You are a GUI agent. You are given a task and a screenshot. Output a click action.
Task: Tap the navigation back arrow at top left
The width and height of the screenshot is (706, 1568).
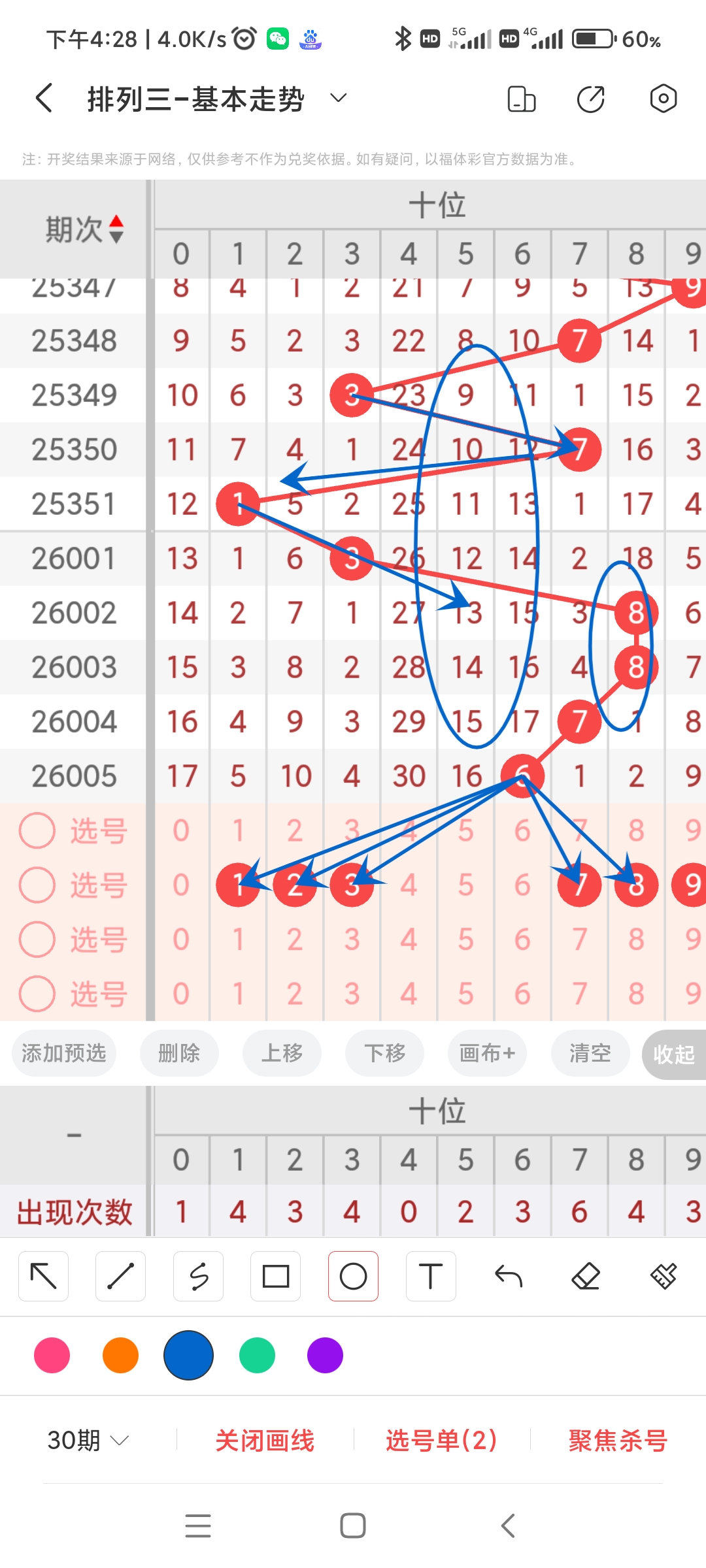(x=42, y=97)
